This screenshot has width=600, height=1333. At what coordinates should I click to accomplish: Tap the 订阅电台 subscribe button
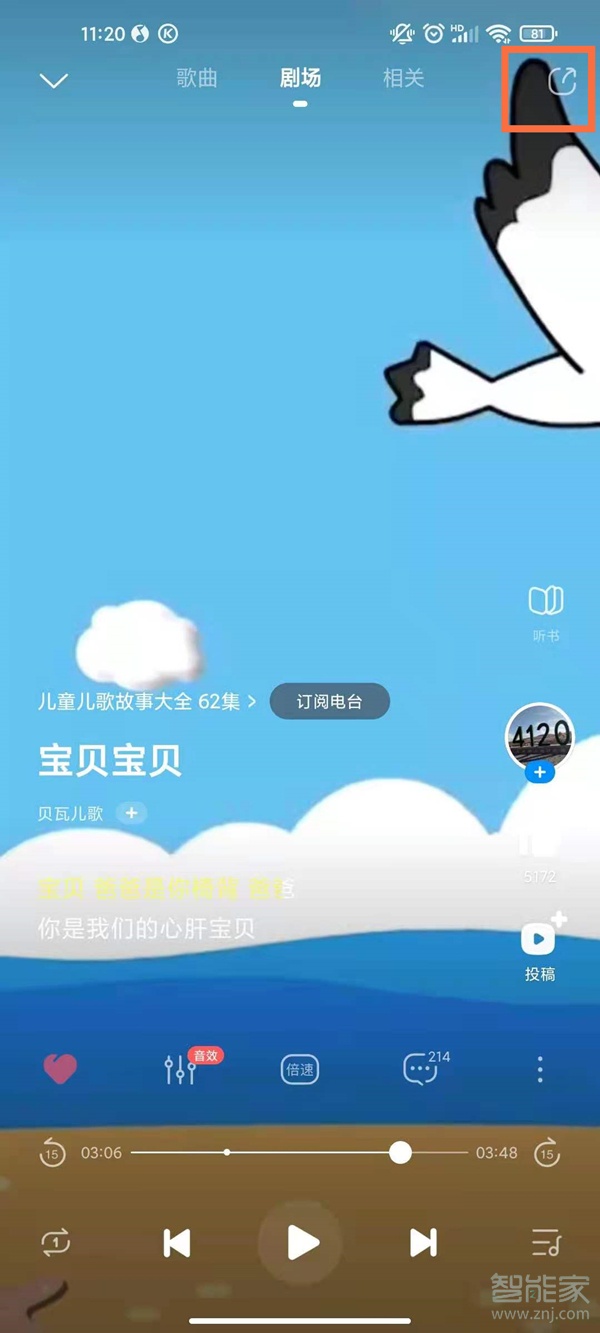329,701
